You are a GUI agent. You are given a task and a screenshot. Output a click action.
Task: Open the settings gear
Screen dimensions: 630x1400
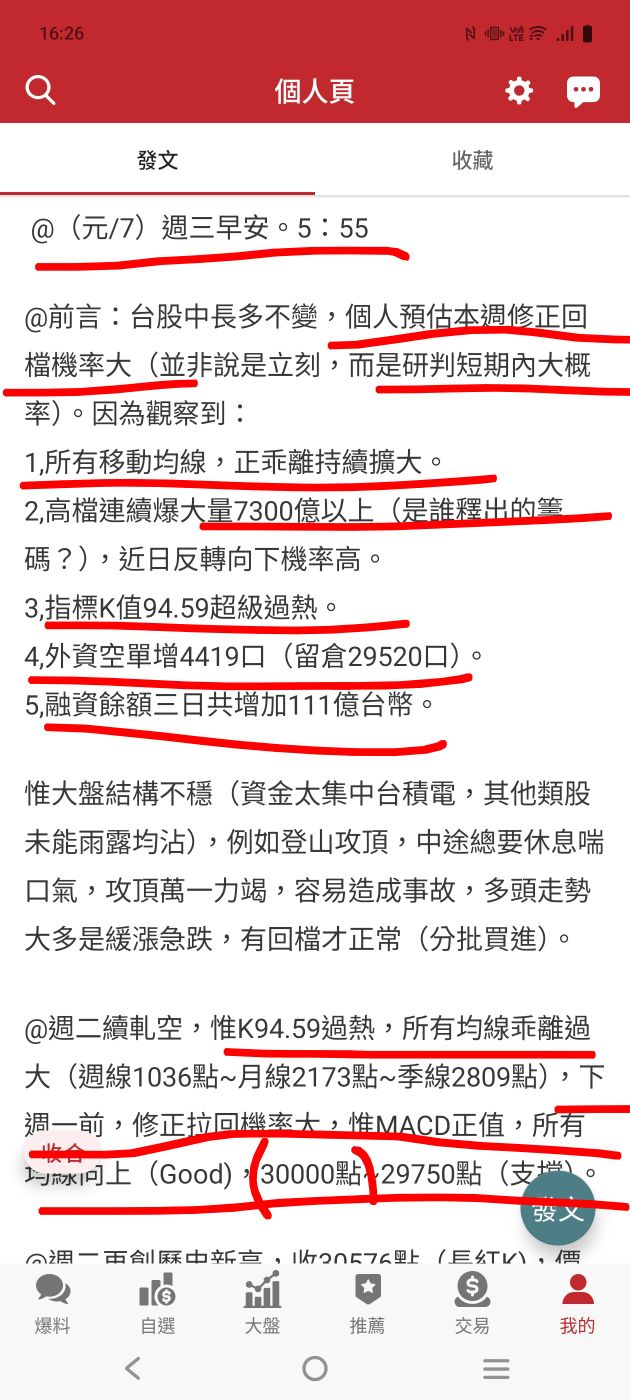(519, 91)
